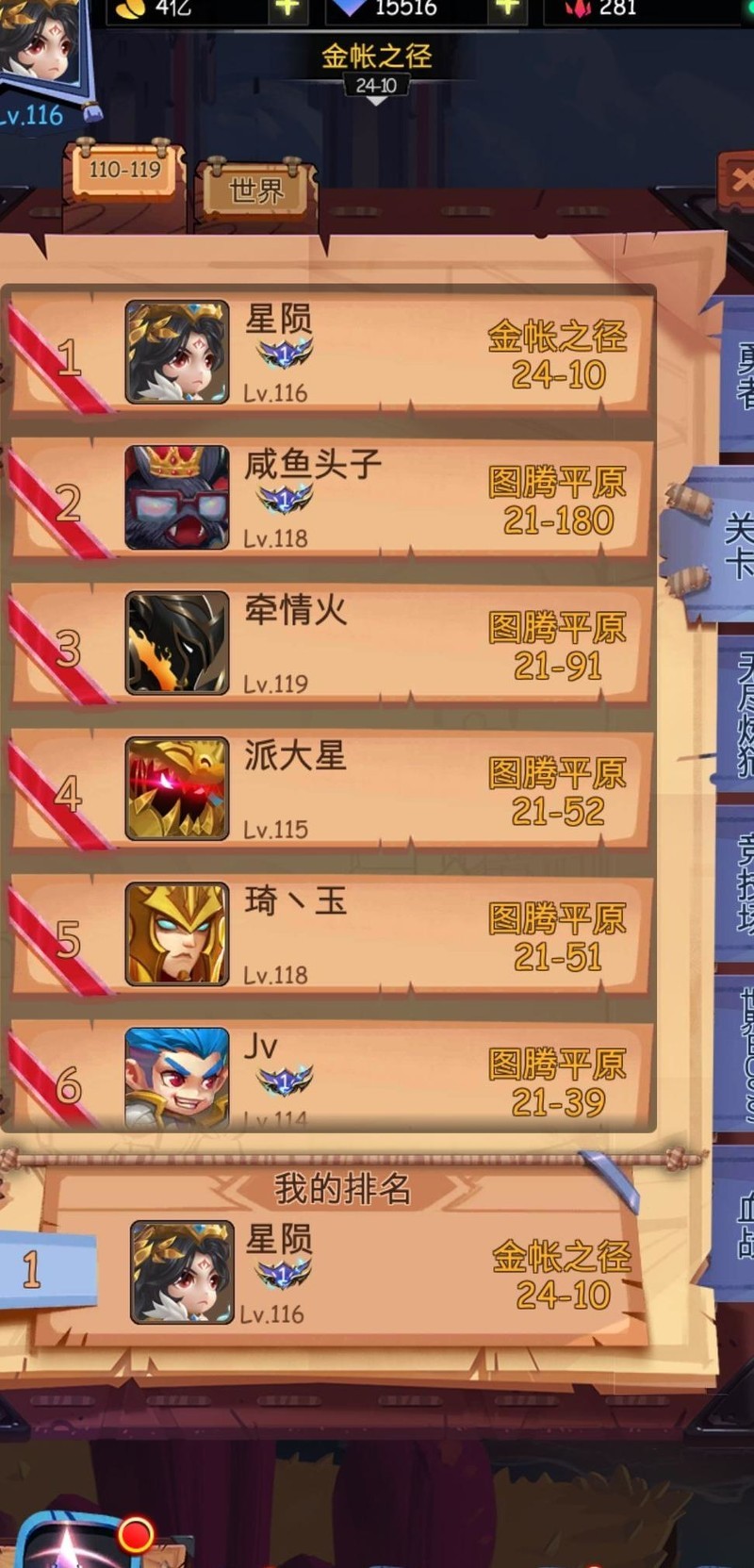Open player 星陨 ranked first
This screenshot has width=754, height=1568.
330,353
